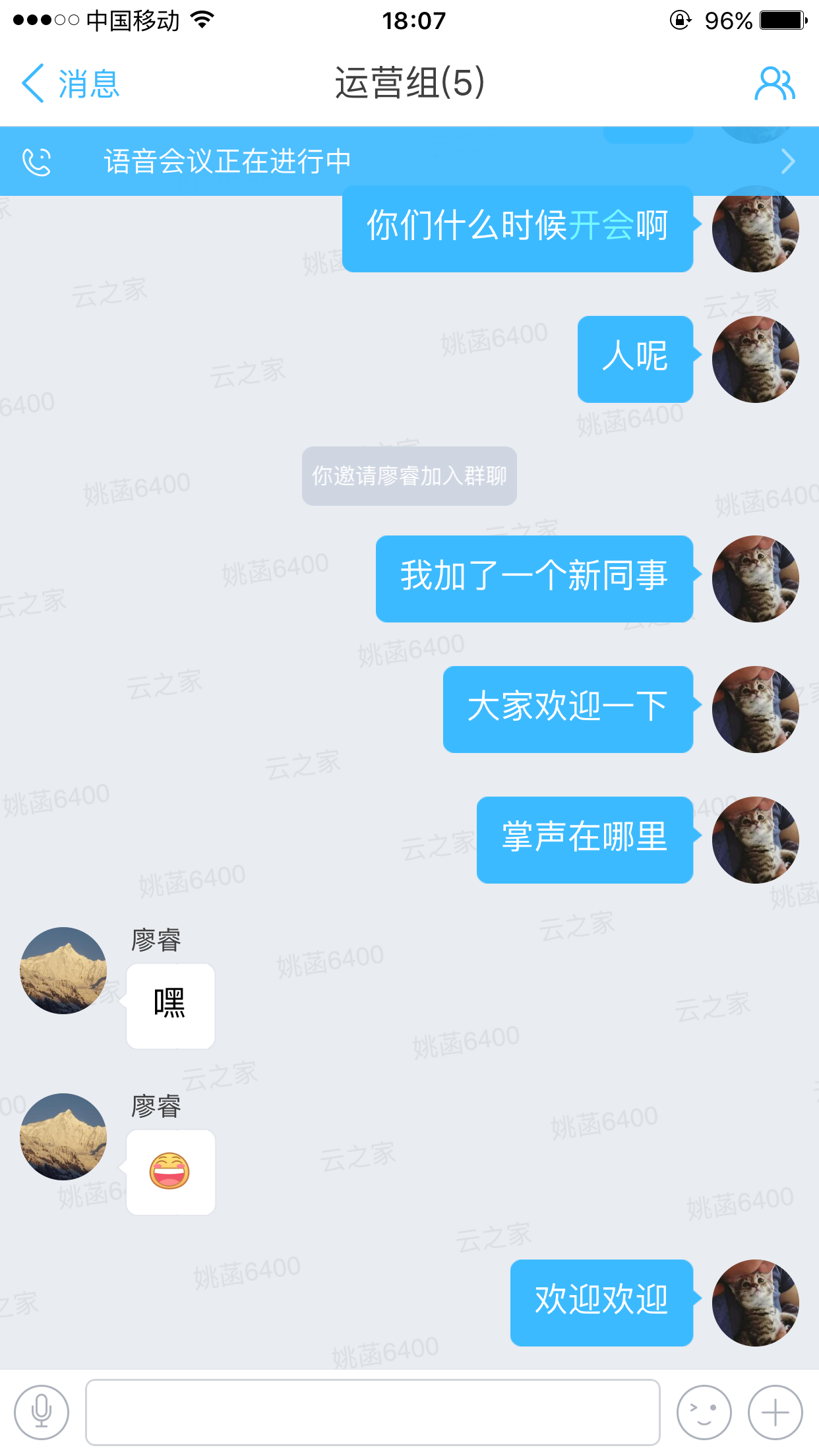Open group members icon
Screen dimensions: 819x1456
pyautogui.click(x=774, y=84)
